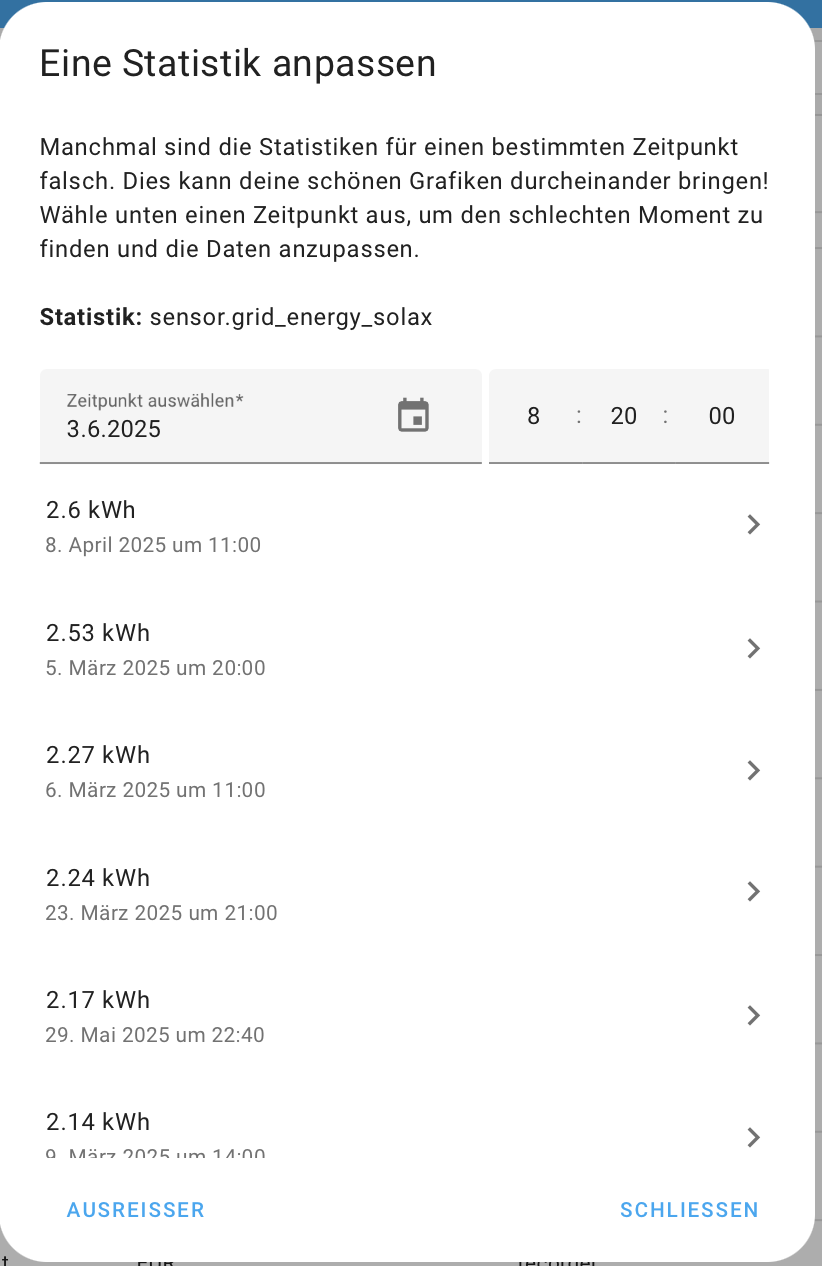
Task: Edit the seconds field showing 00
Action: click(x=721, y=416)
